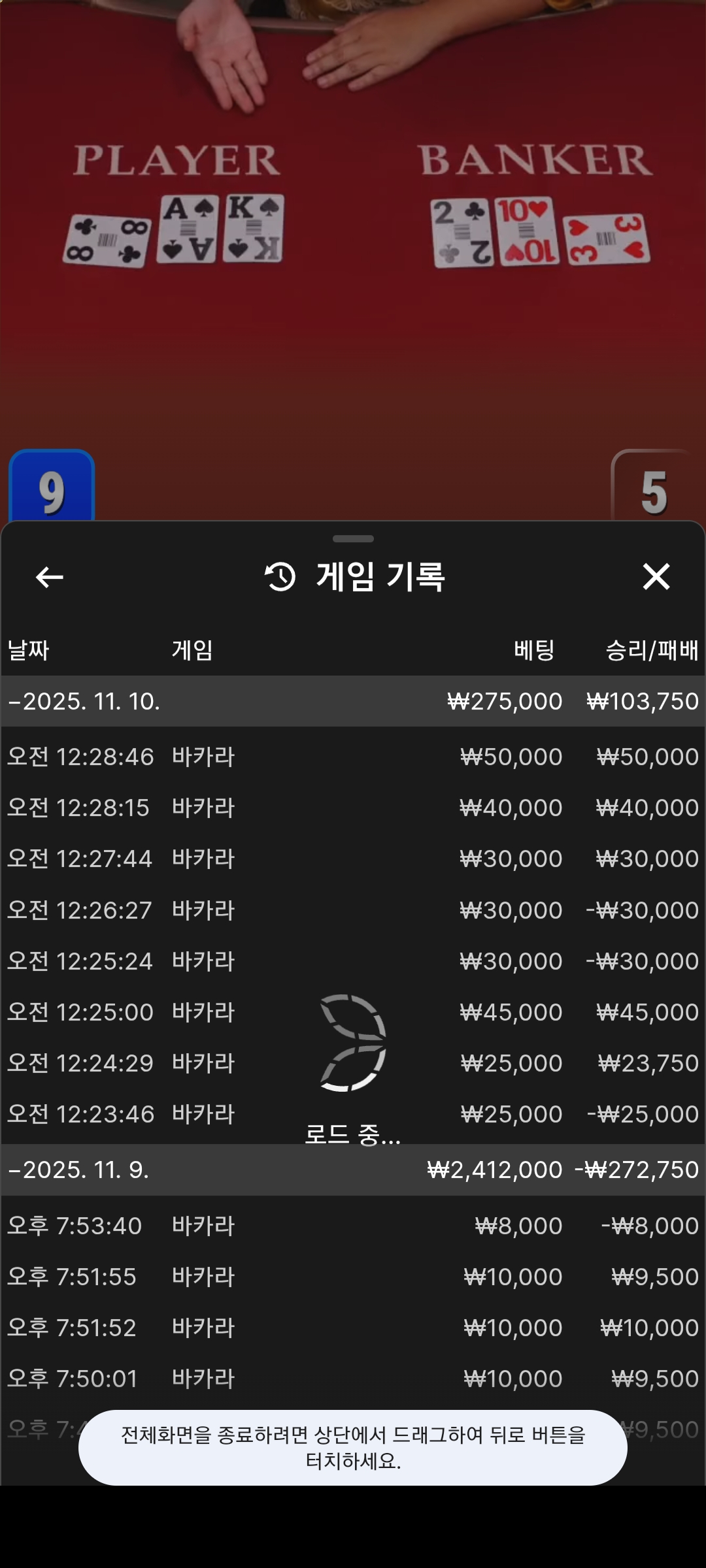View the 오전 12:25:24 game details
Image resolution: width=706 pixels, height=1568 pixels.
(x=353, y=961)
